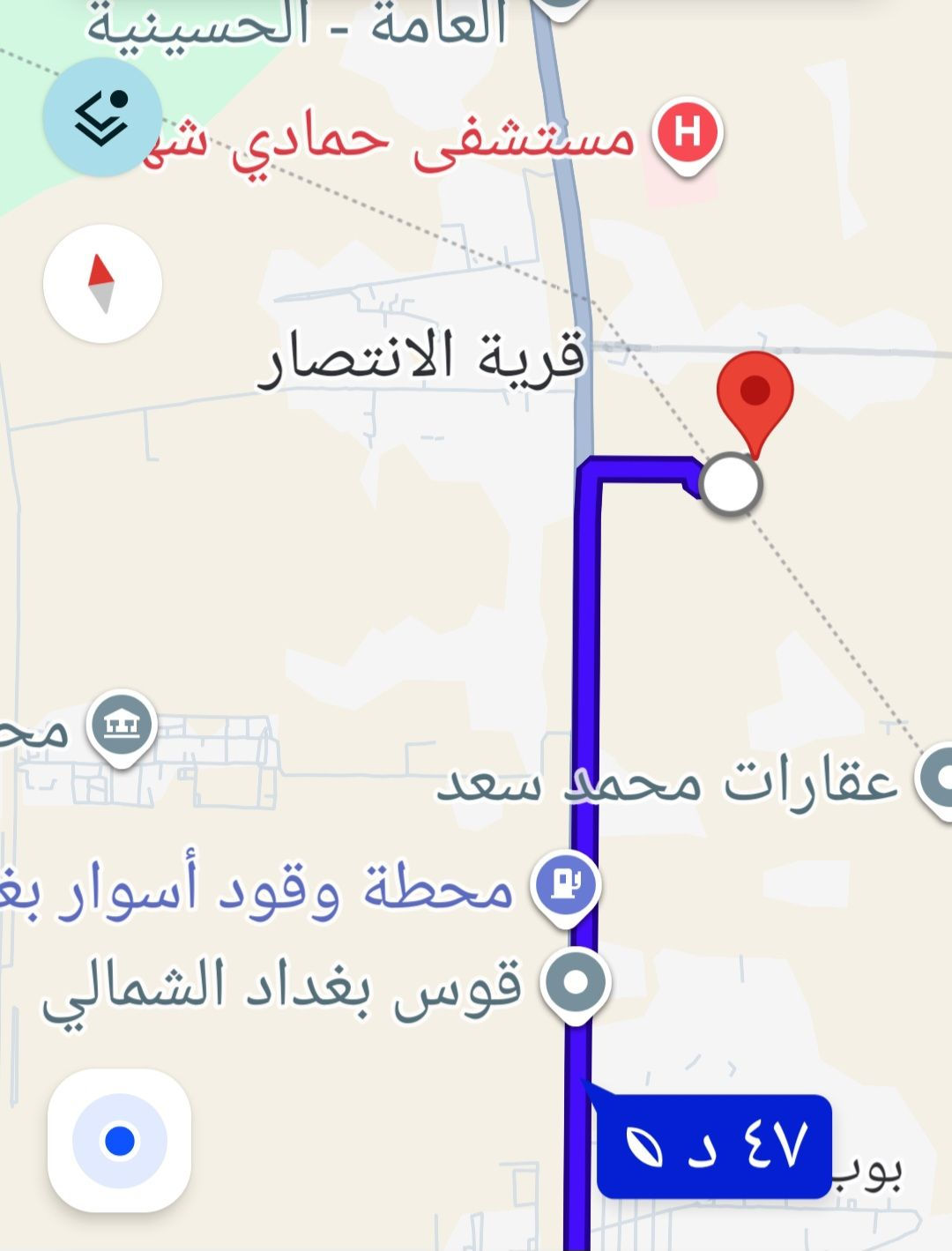Screen dimensions: 952x1251
Task: Center map on my current location
Action: pyautogui.click(x=120, y=1140)
